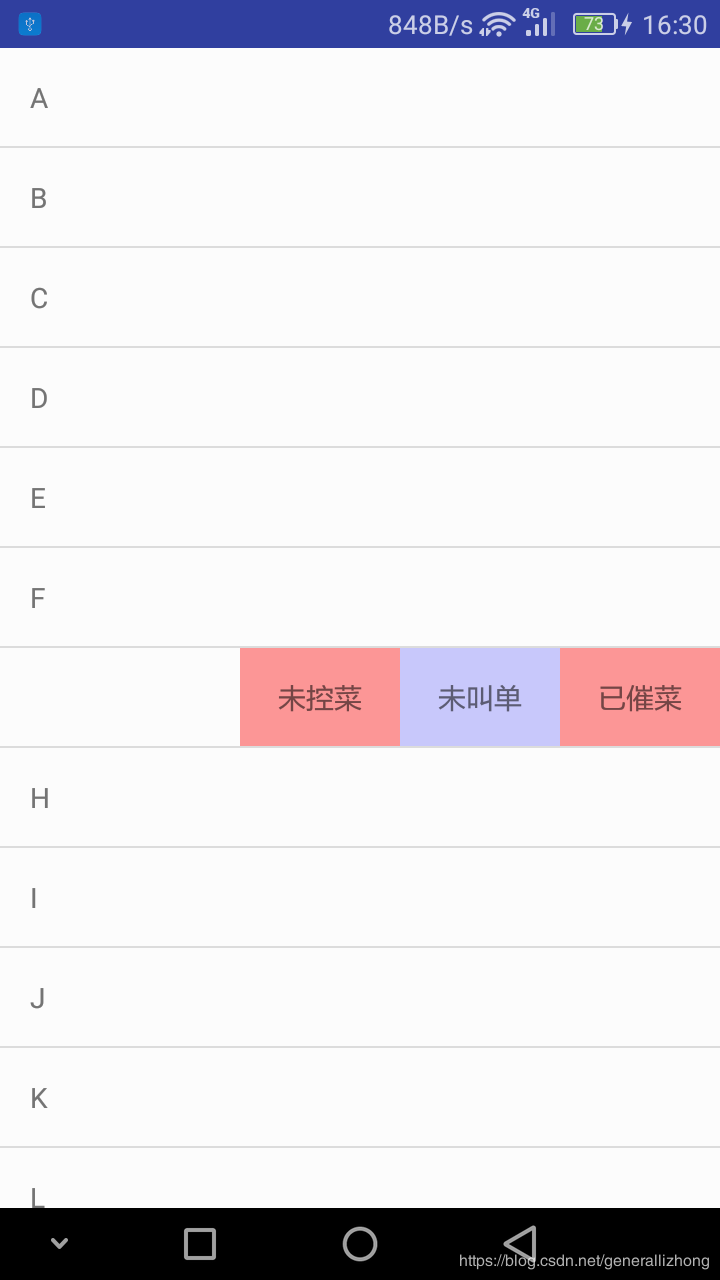Screen dimensions: 720x1280
Task: Select list row B
Action: [x=360, y=197]
